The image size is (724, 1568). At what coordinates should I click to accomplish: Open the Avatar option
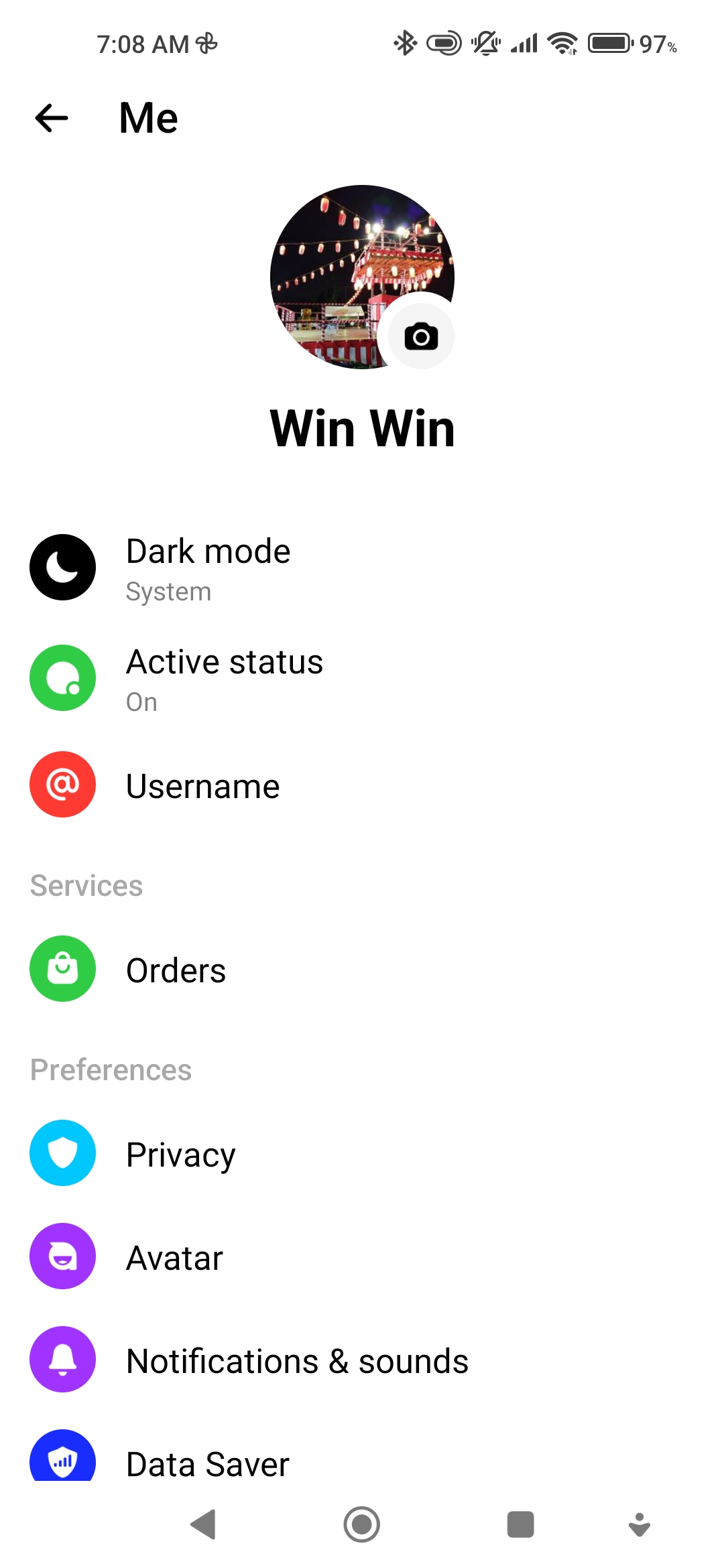[x=362, y=1257]
